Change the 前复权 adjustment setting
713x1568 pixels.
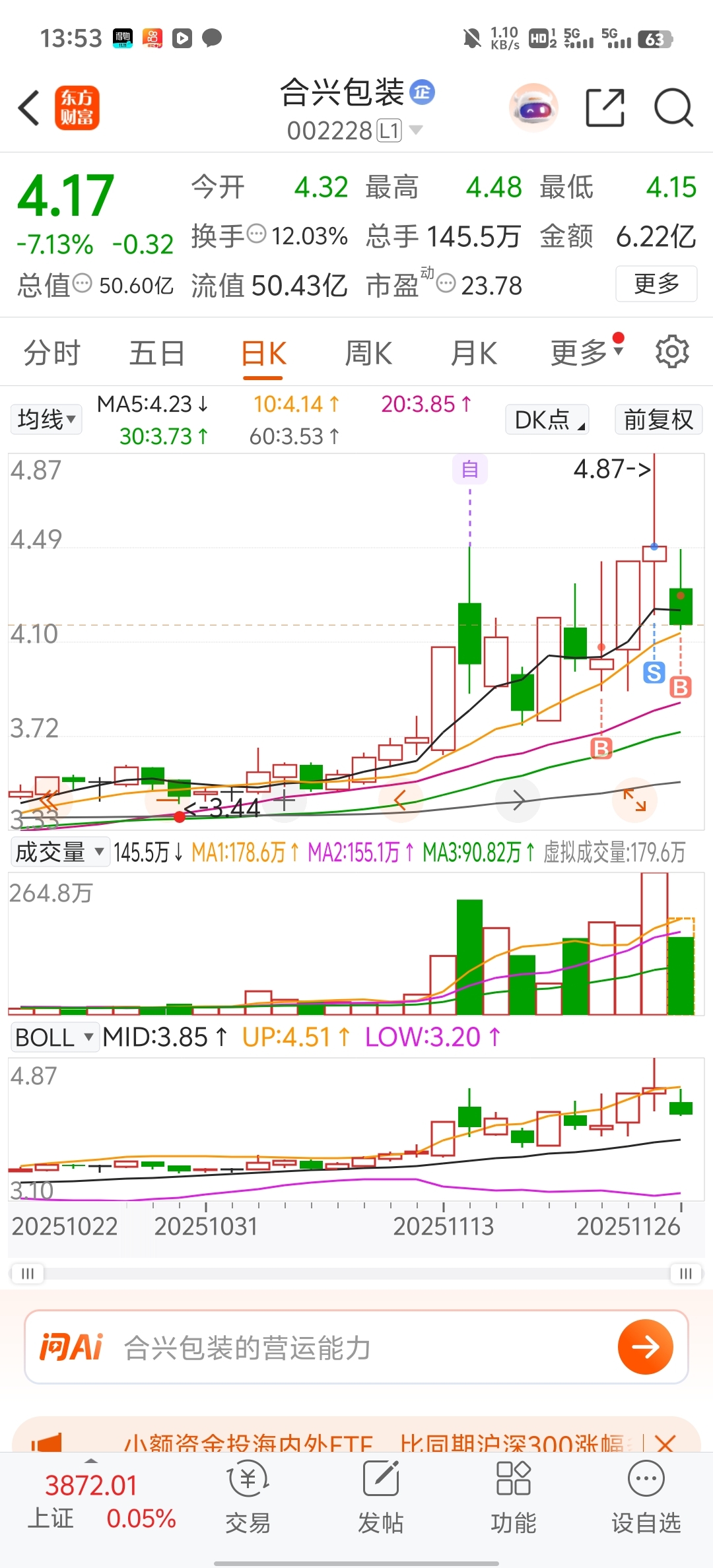[658, 420]
